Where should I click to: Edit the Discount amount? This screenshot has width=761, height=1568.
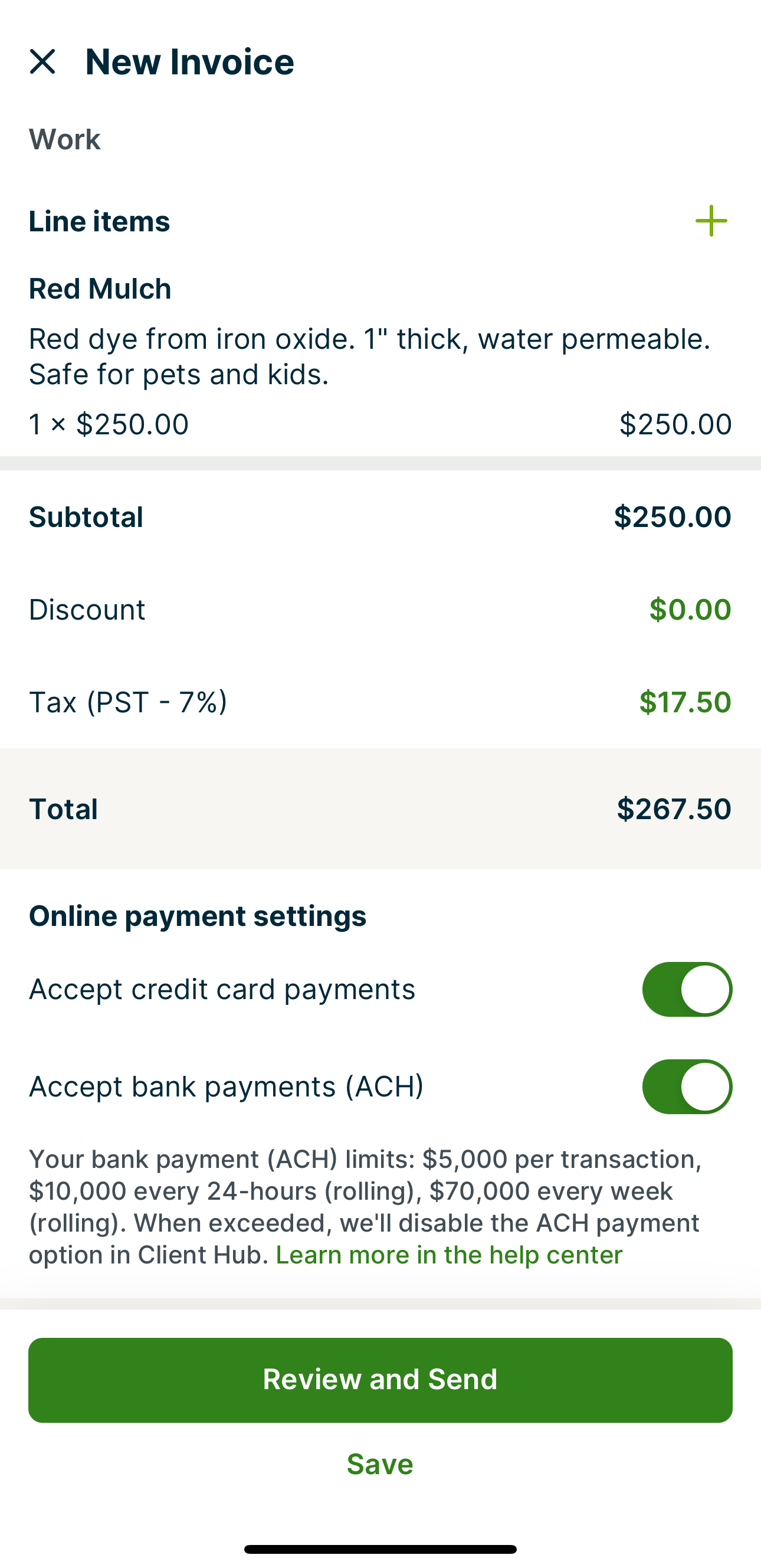[689, 609]
